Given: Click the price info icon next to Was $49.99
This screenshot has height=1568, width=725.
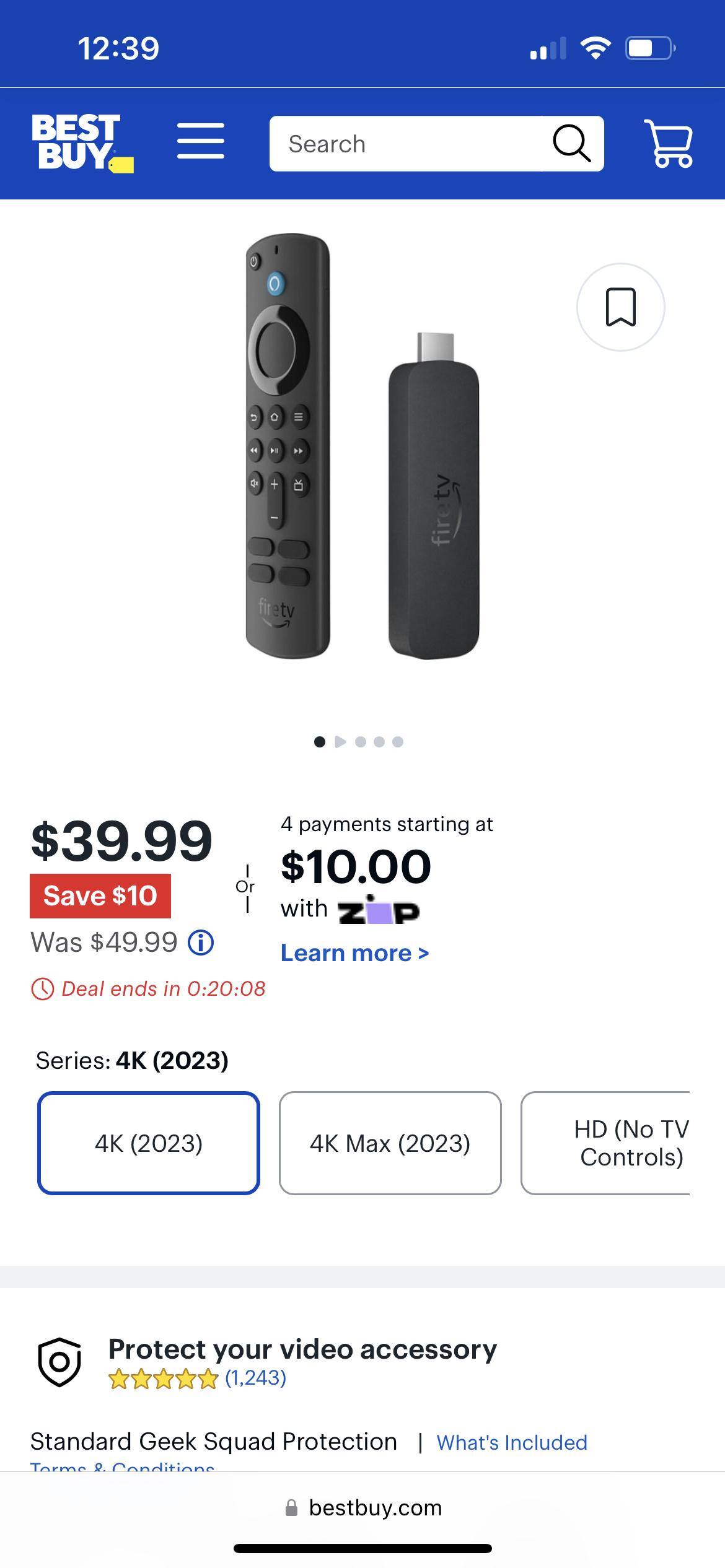Looking at the screenshot, I should (200, 942).
